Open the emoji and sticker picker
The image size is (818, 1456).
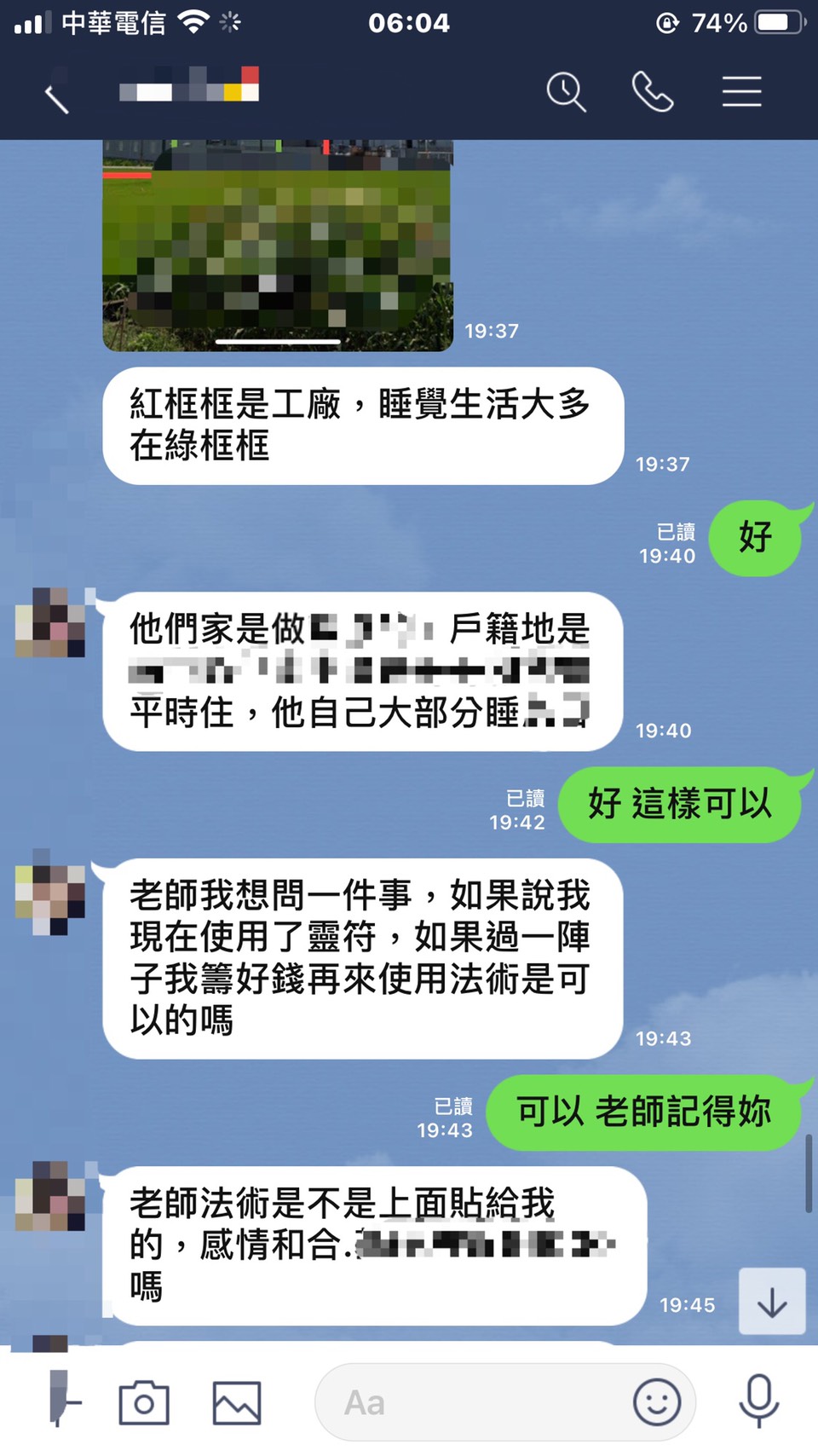tap(657, 1402)
